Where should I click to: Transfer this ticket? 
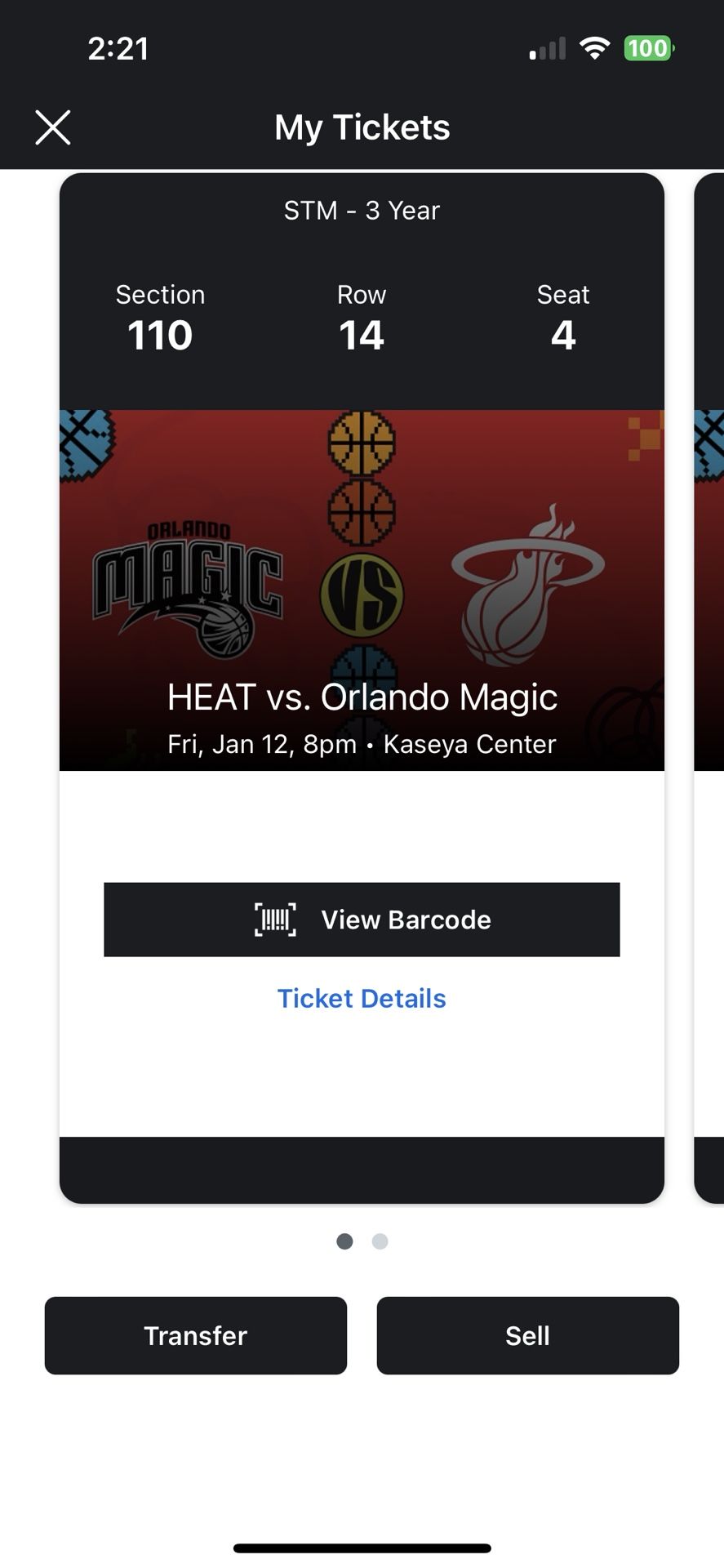click(x=196, y=1335)
